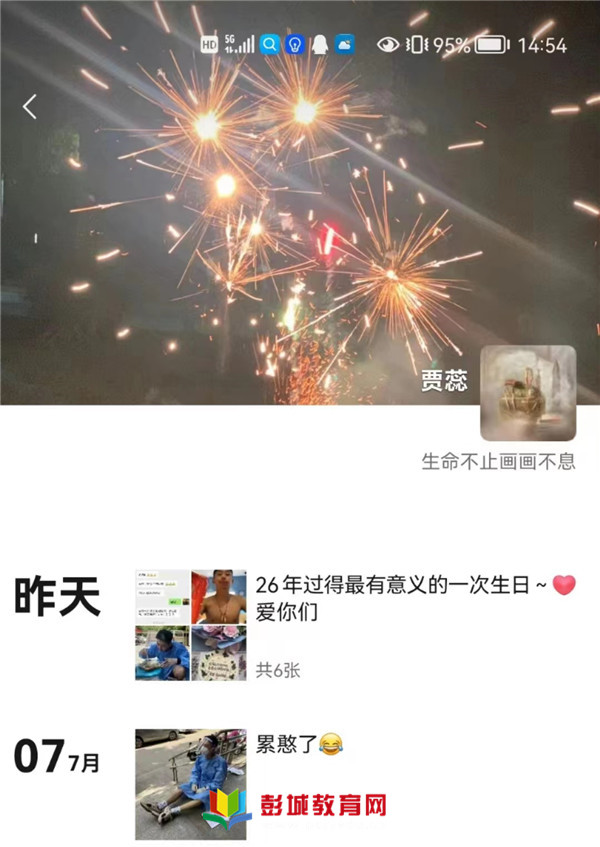The height and width of the screenshot is (847, 600).
Task: Open the 07 July post photo
Action: [x=190, y=784]
